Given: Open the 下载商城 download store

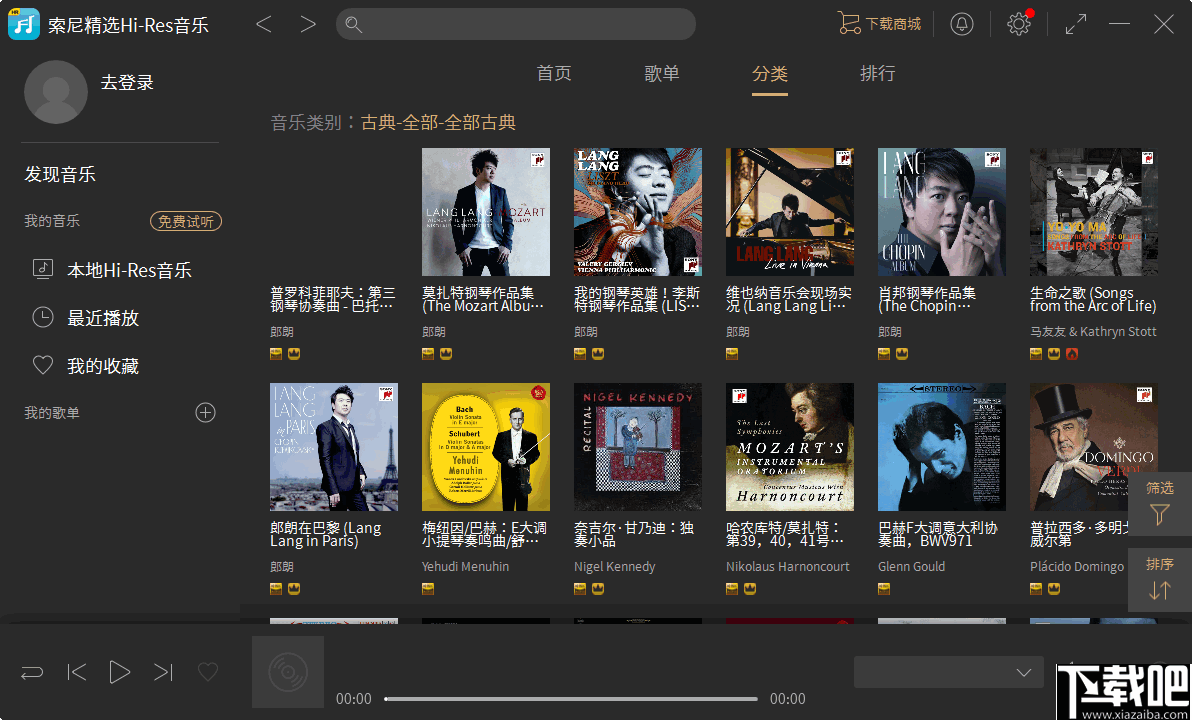Looking at the screenshot, I should click(x=880, y=24).
